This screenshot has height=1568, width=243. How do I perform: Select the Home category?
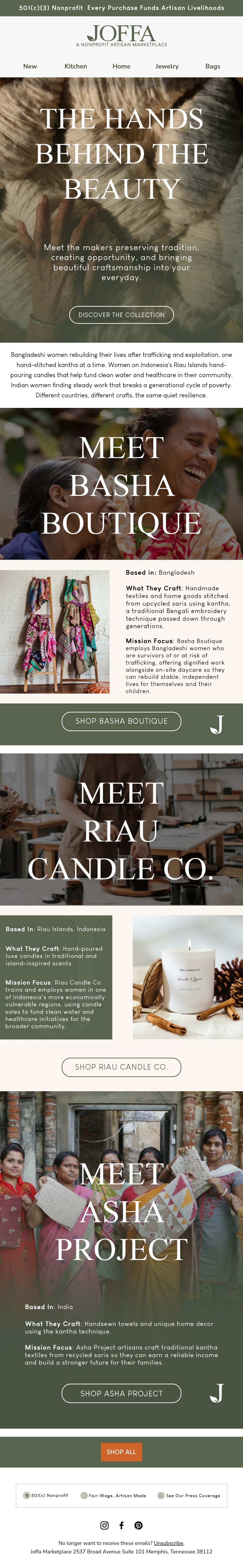coord(121,66)
